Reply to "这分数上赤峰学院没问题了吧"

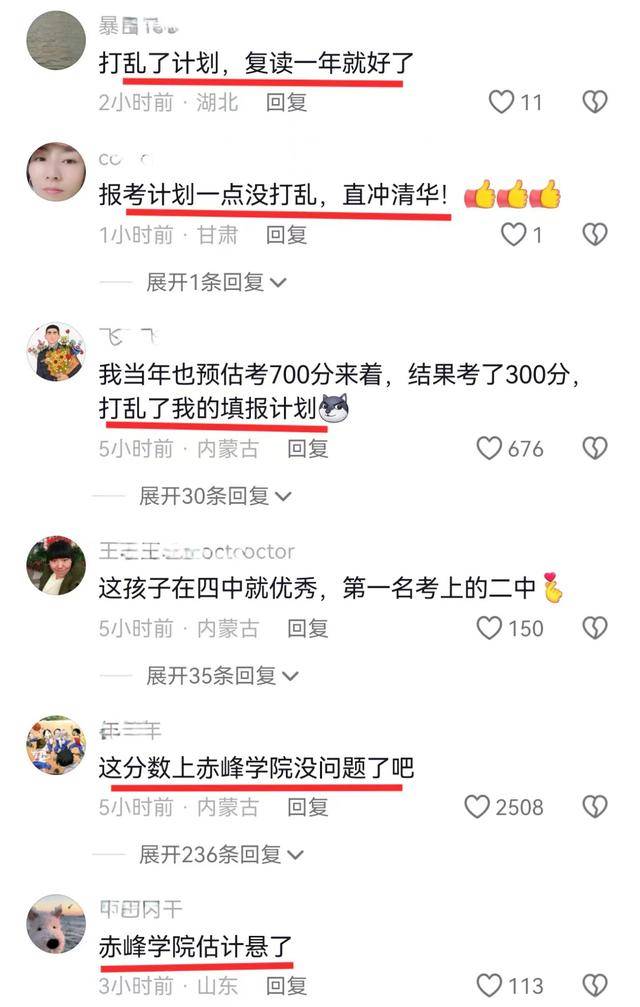click(x=307, y=807)
